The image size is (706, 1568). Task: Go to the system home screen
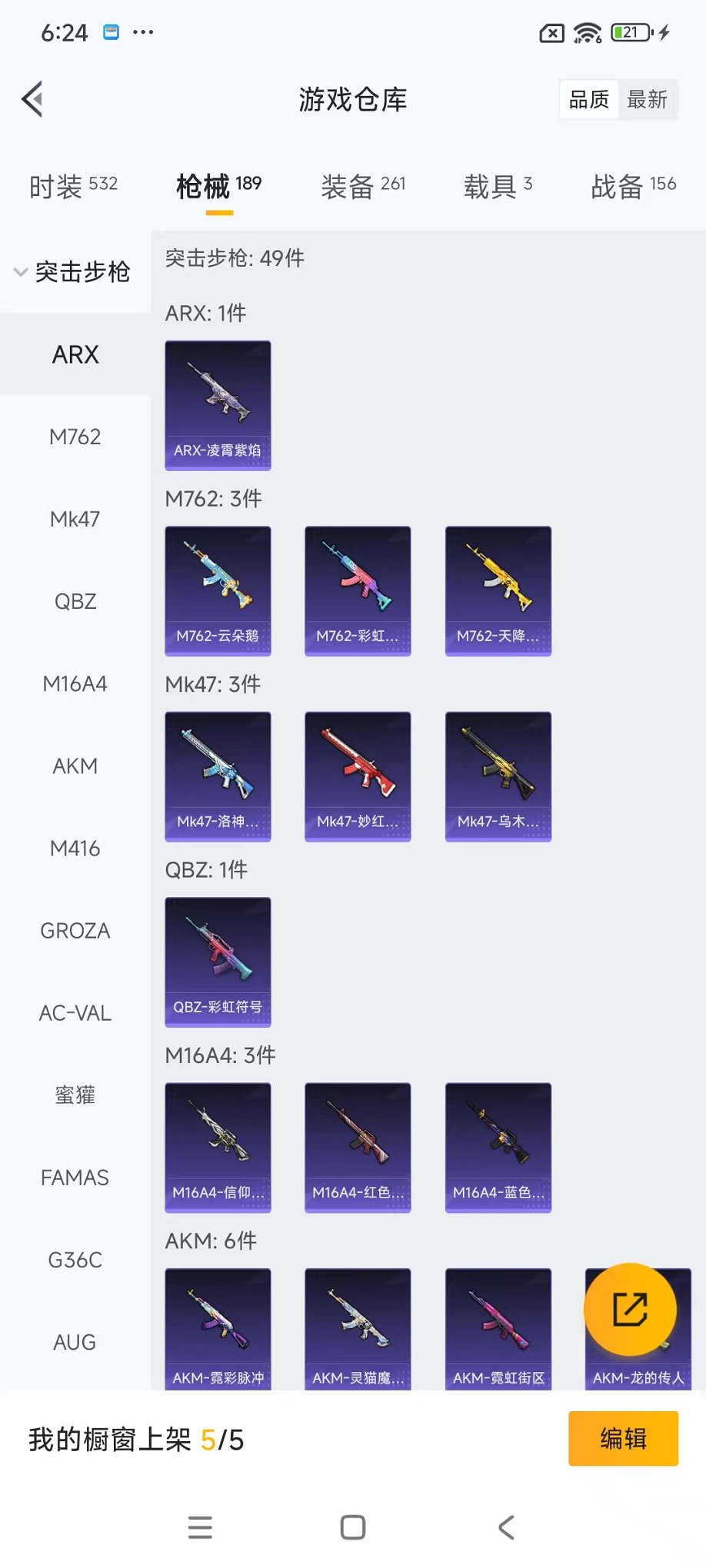point(353,1527)
